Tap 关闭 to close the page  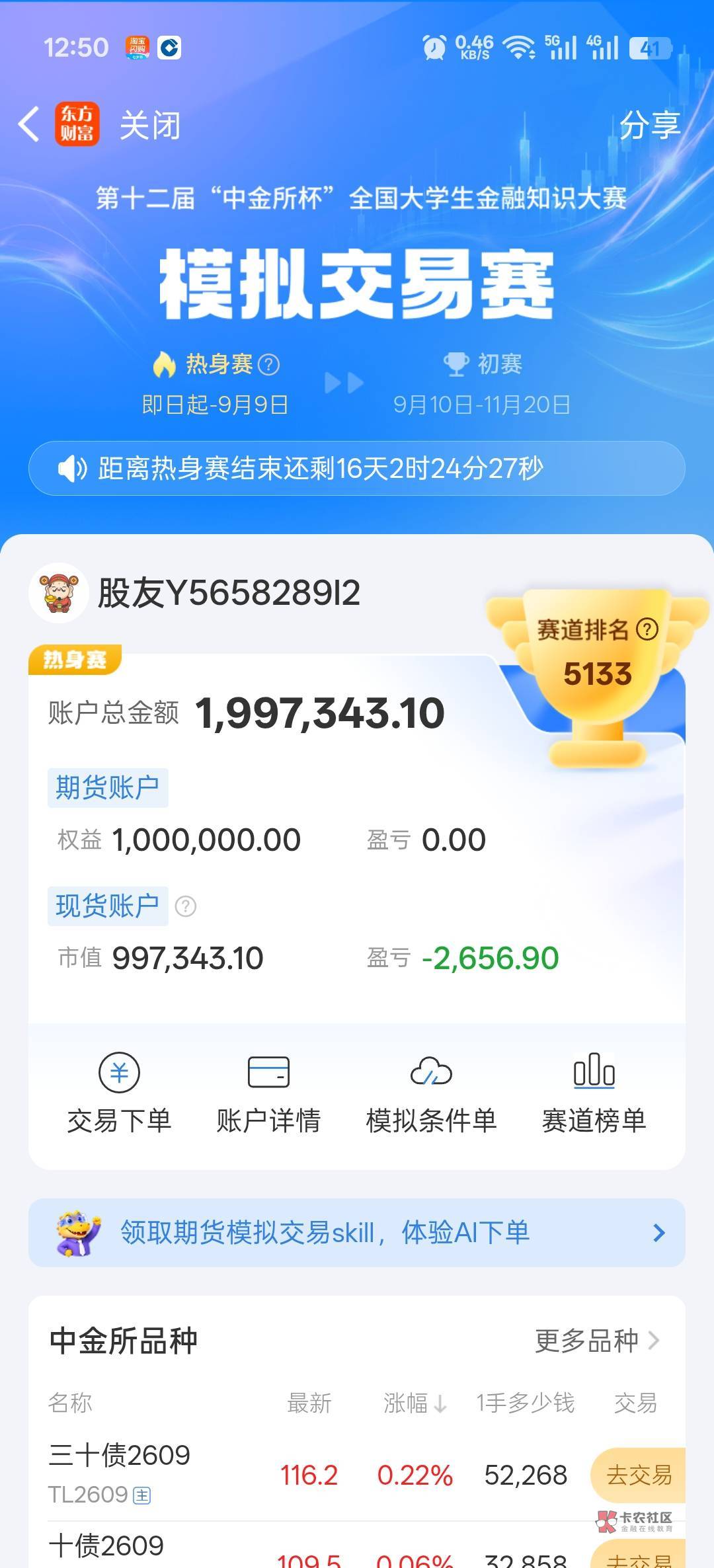(149, 125)
